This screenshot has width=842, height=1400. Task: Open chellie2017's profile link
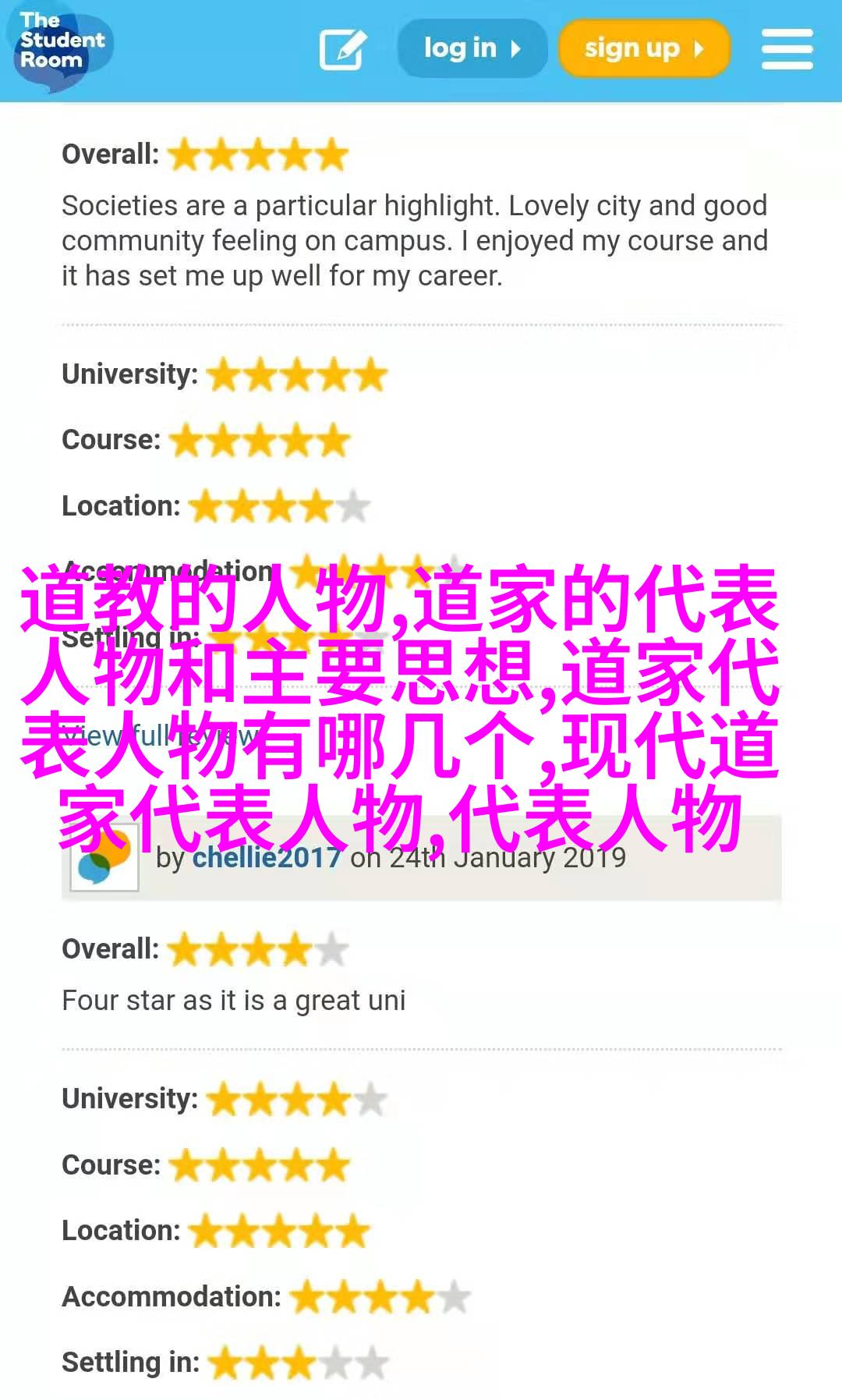[266, 858]
